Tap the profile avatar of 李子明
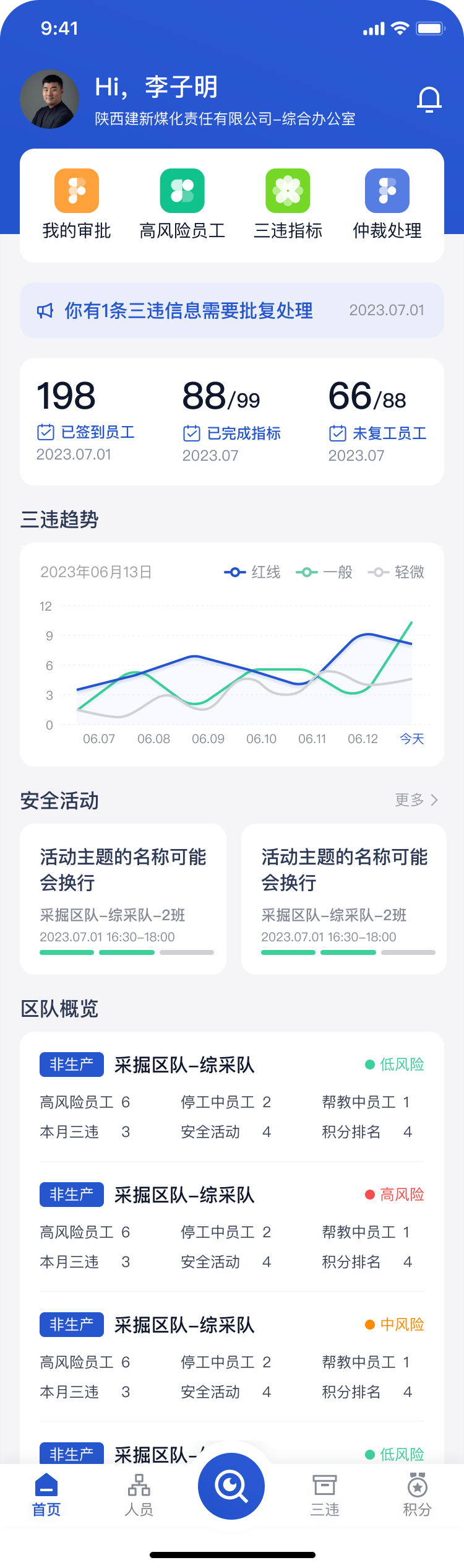464x1568 pixels. click(49, 99)
